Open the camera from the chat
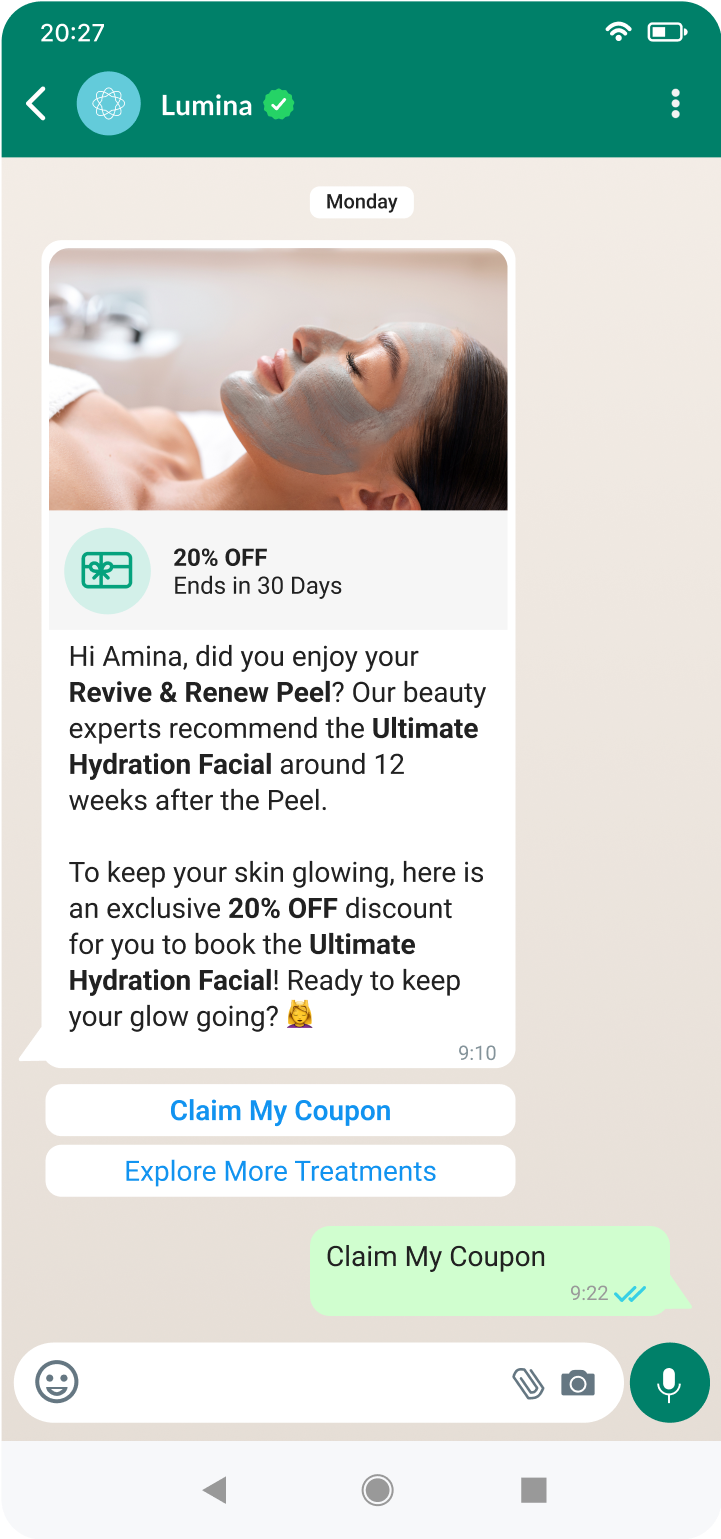The width and height of the screenshot is (721, 1539). tap(578, 1383)
